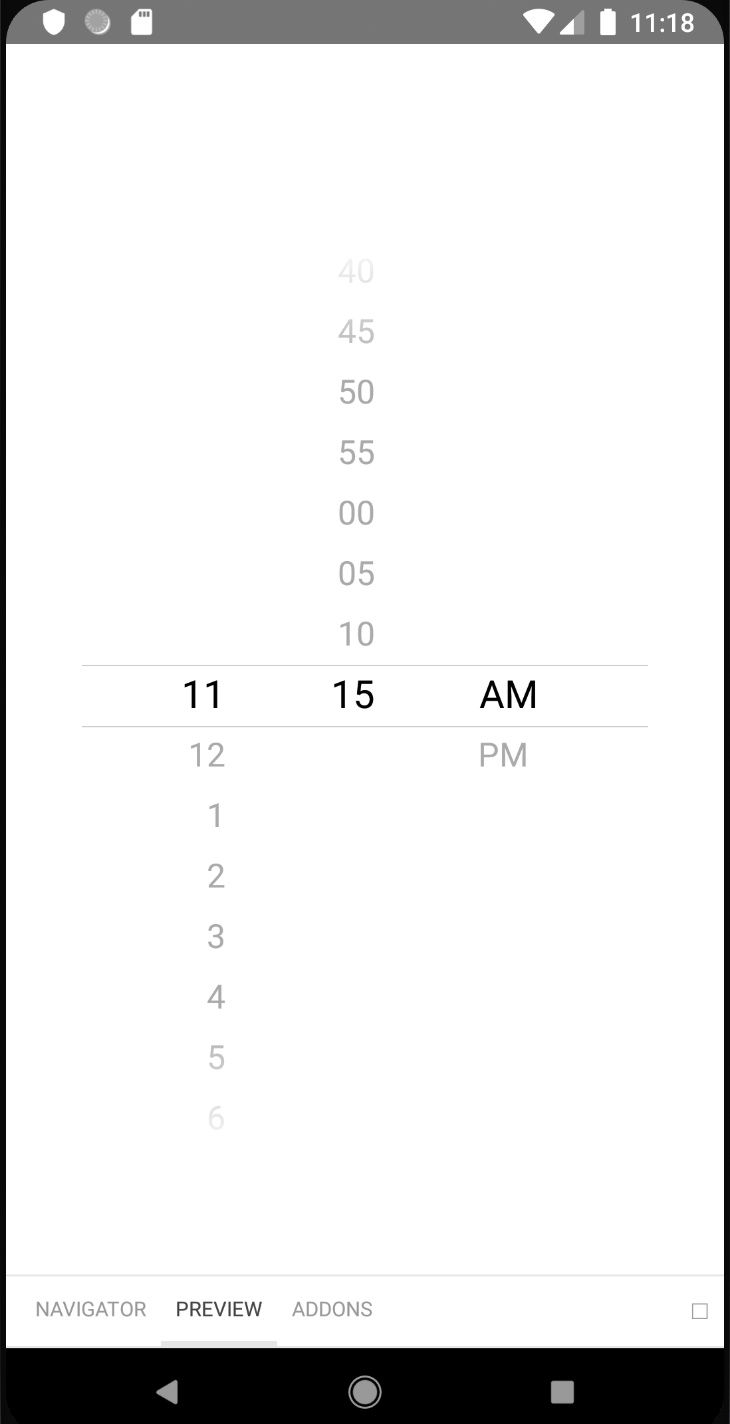Image resolution: width=730 pixels, height=1424 pixels.
Task: Tap the clock time in status bar
Action: pyautogui.click(x=660, y=22)
